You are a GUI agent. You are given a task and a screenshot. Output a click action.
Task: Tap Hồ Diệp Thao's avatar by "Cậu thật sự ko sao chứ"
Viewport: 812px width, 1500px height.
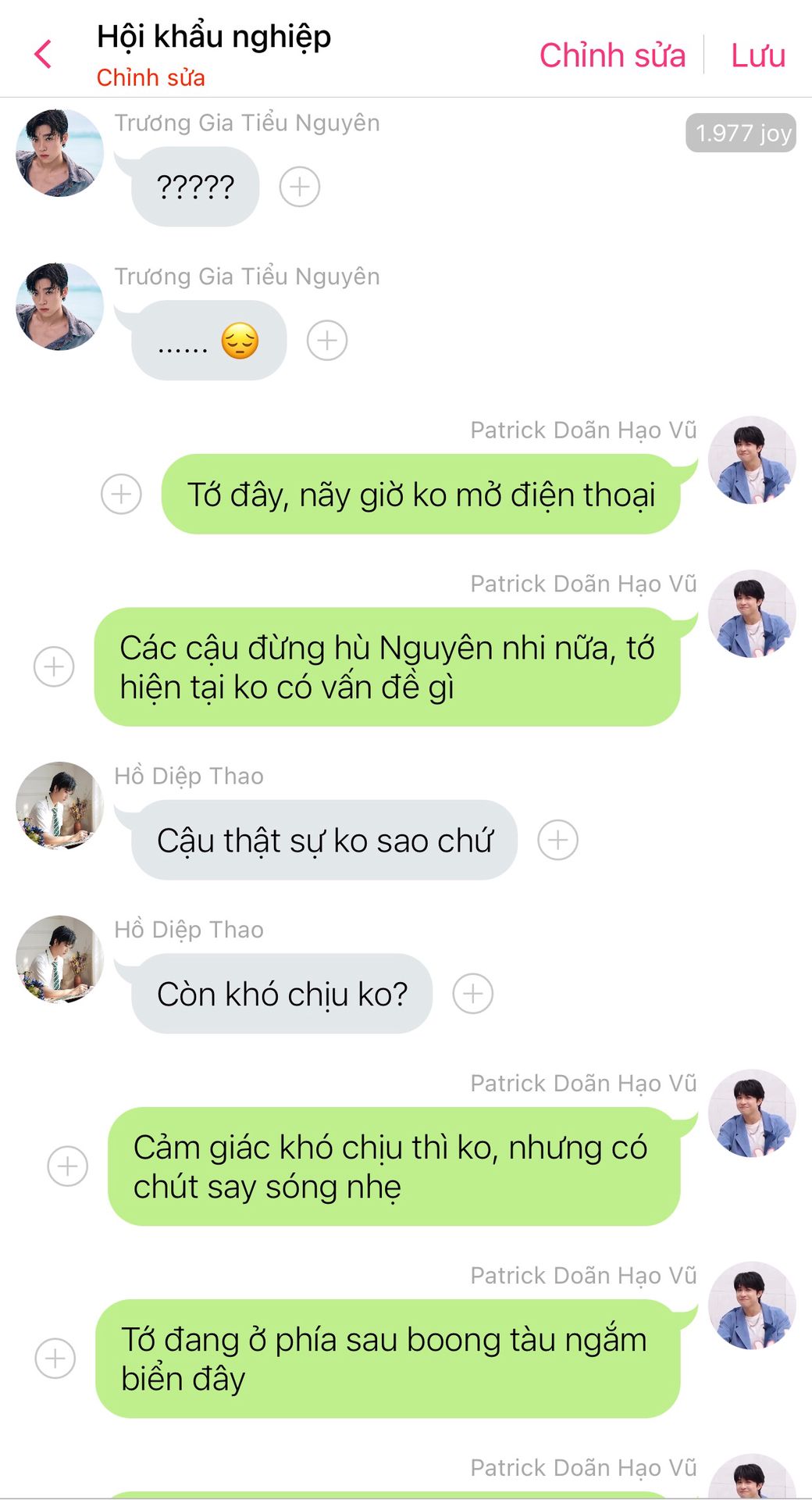(59, 805)
